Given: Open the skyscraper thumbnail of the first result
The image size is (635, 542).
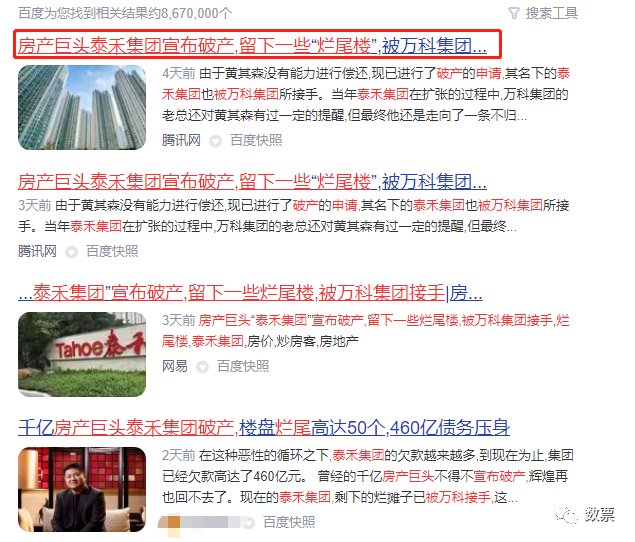Looking at the screenshot, I should (82, 107).
